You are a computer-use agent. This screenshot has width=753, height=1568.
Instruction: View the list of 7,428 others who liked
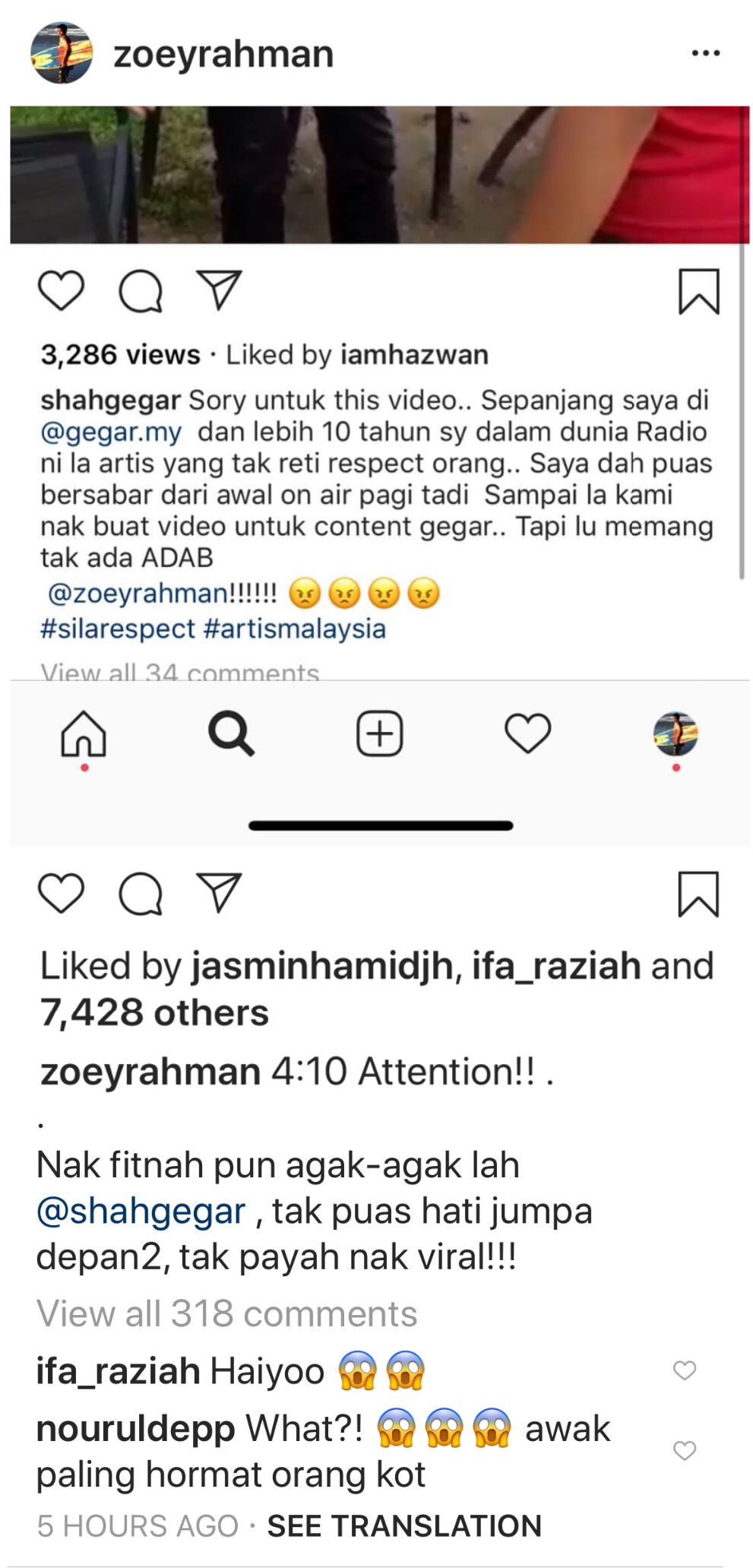155,1012
